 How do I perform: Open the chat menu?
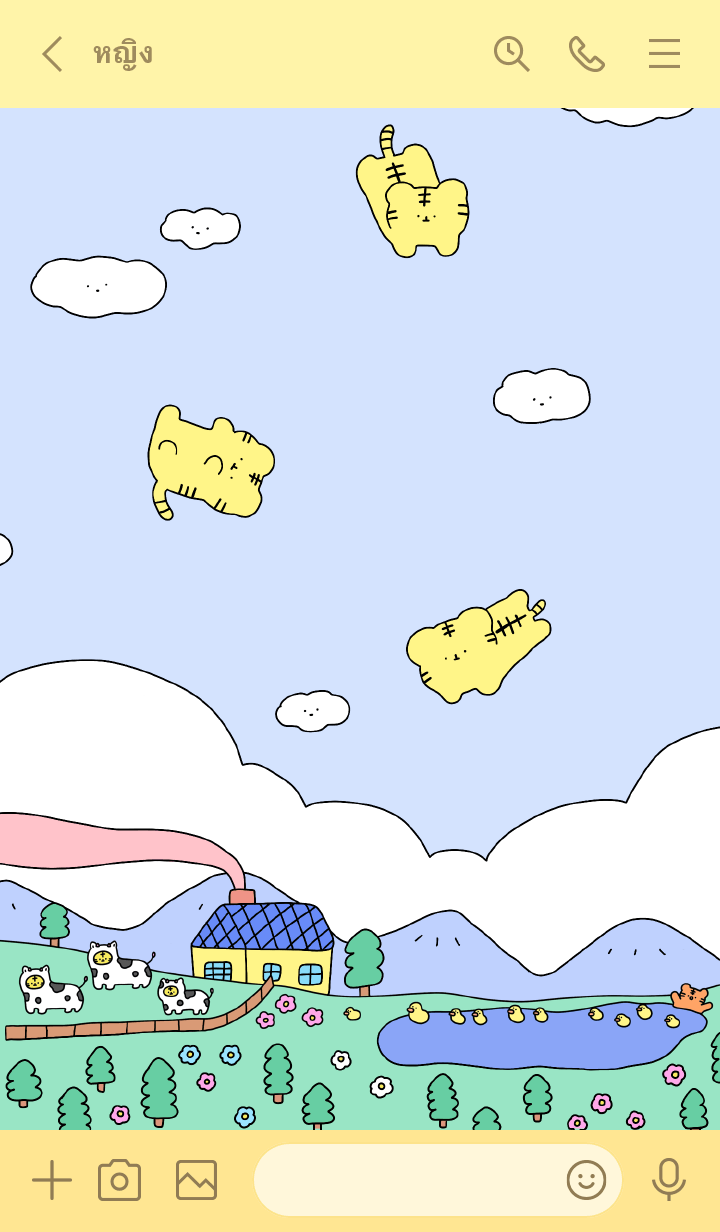click(664, 54)
